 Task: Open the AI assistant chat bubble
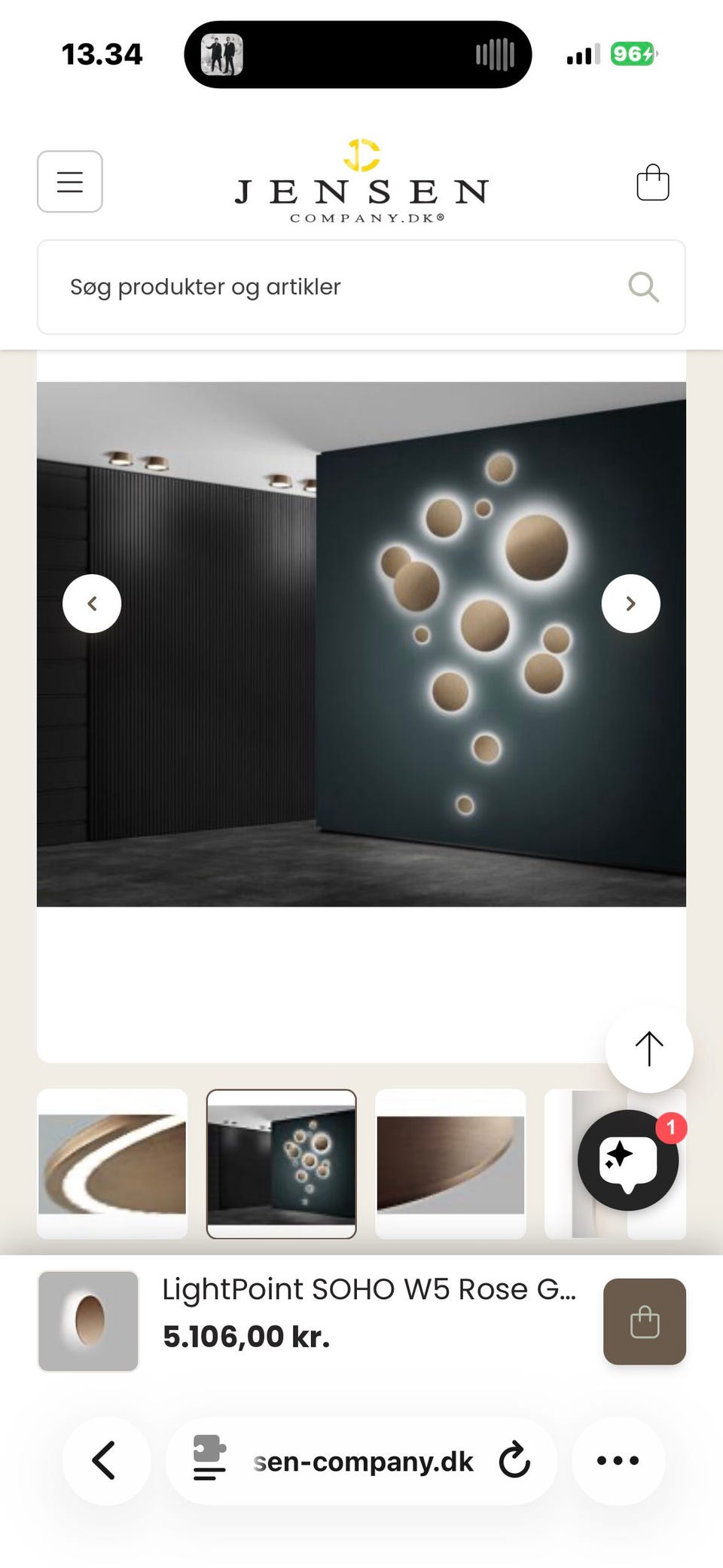[629, 1160]
